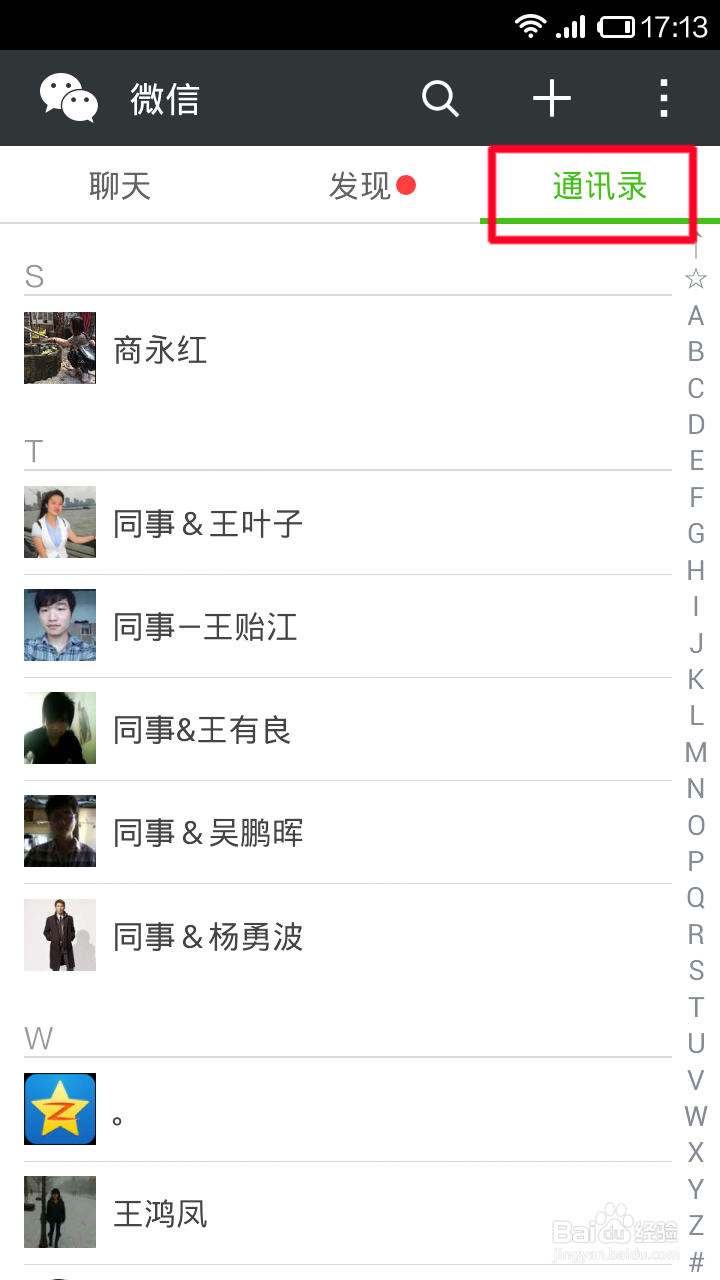Open the plus menu to add friends
The image size is (720, 1280).
[551, 98]
